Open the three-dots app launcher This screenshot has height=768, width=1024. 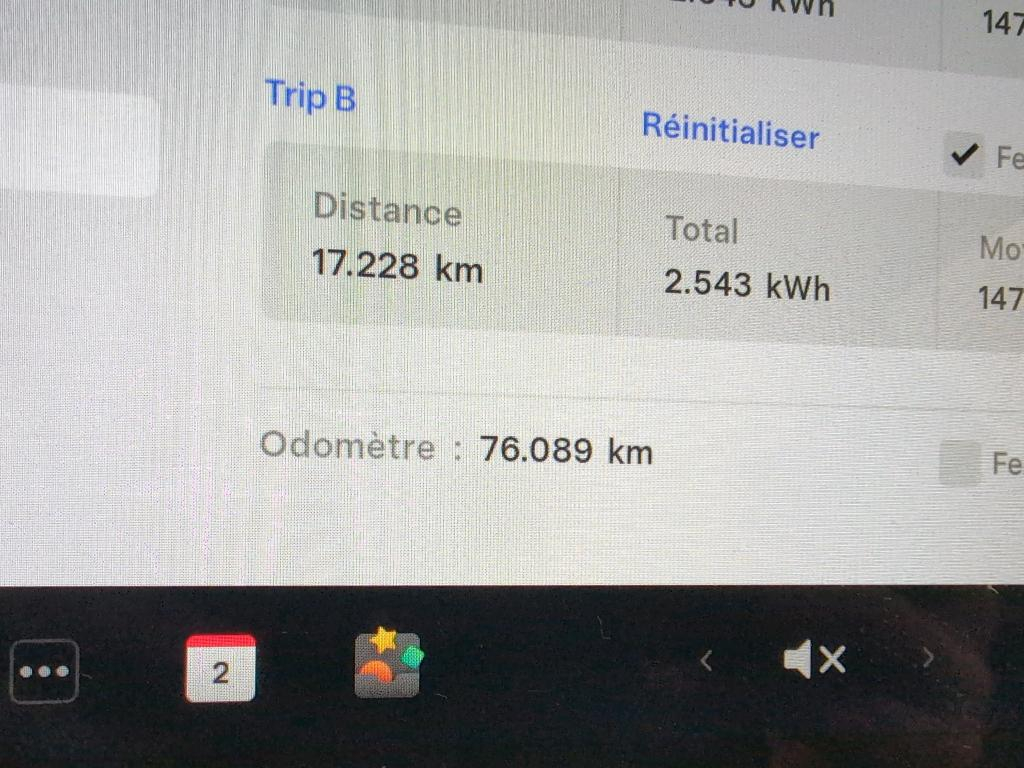point(44,671)
